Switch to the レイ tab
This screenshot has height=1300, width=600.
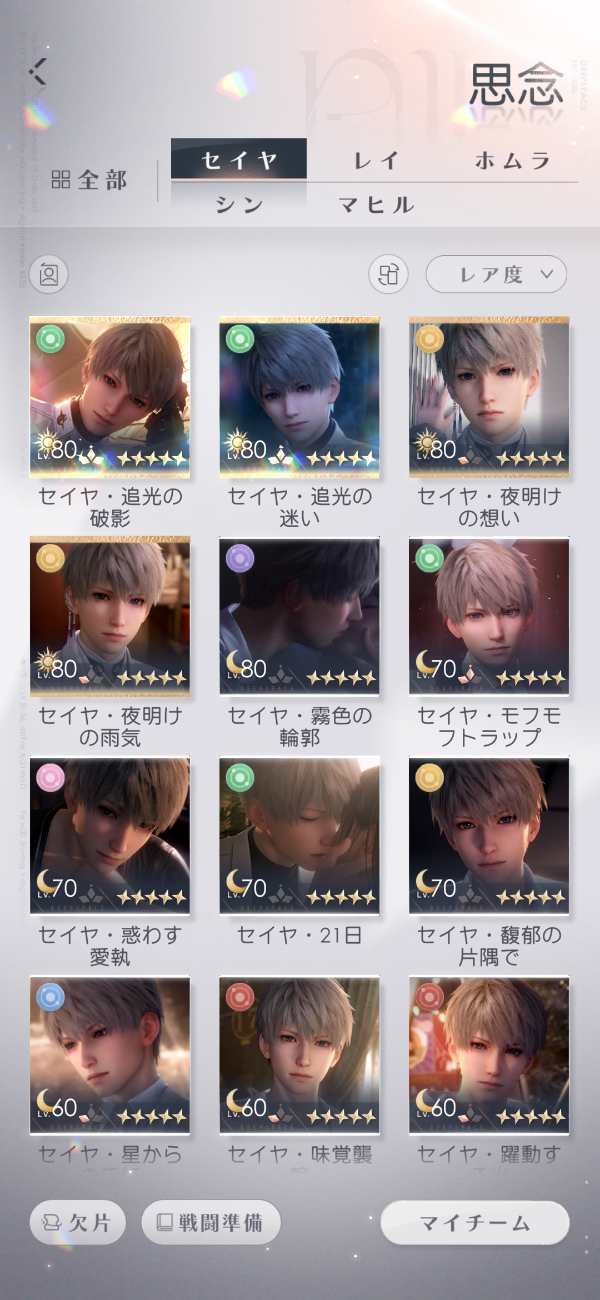click(376, 160)
